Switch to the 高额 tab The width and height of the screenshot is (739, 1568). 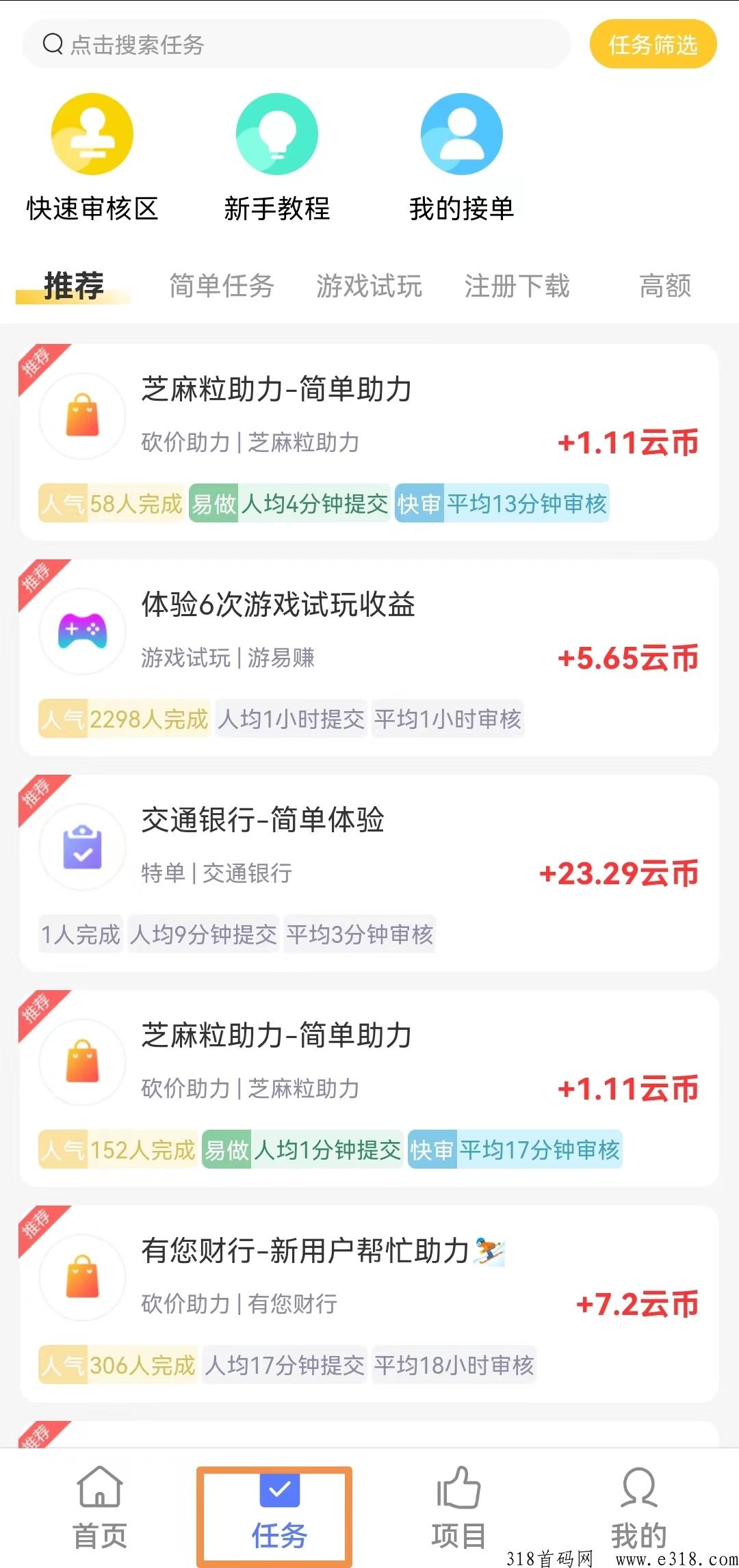coord(665,286)
